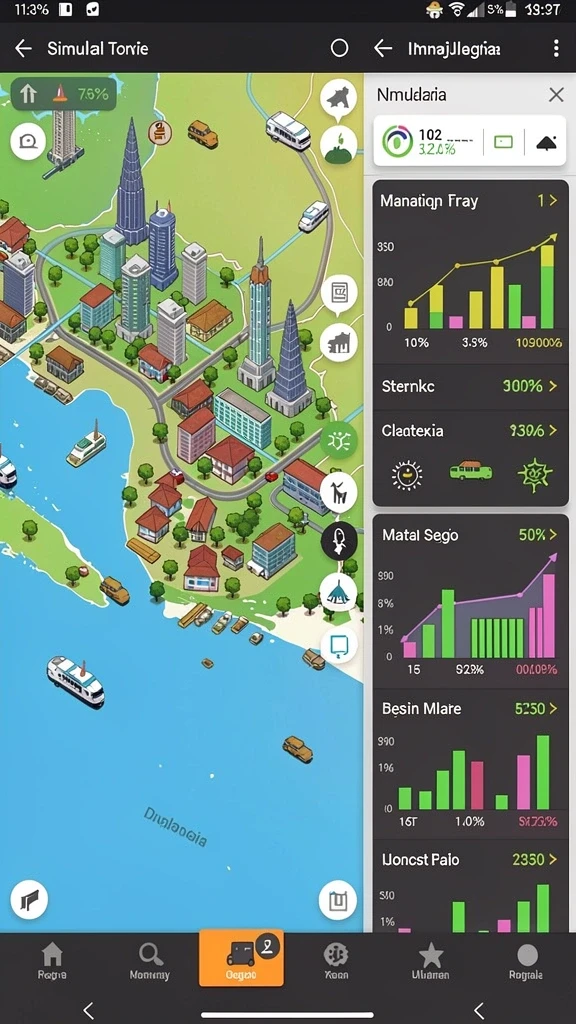
Task: Go back from the Simulal Tonie screen
Action: click(x=24, y=48)
